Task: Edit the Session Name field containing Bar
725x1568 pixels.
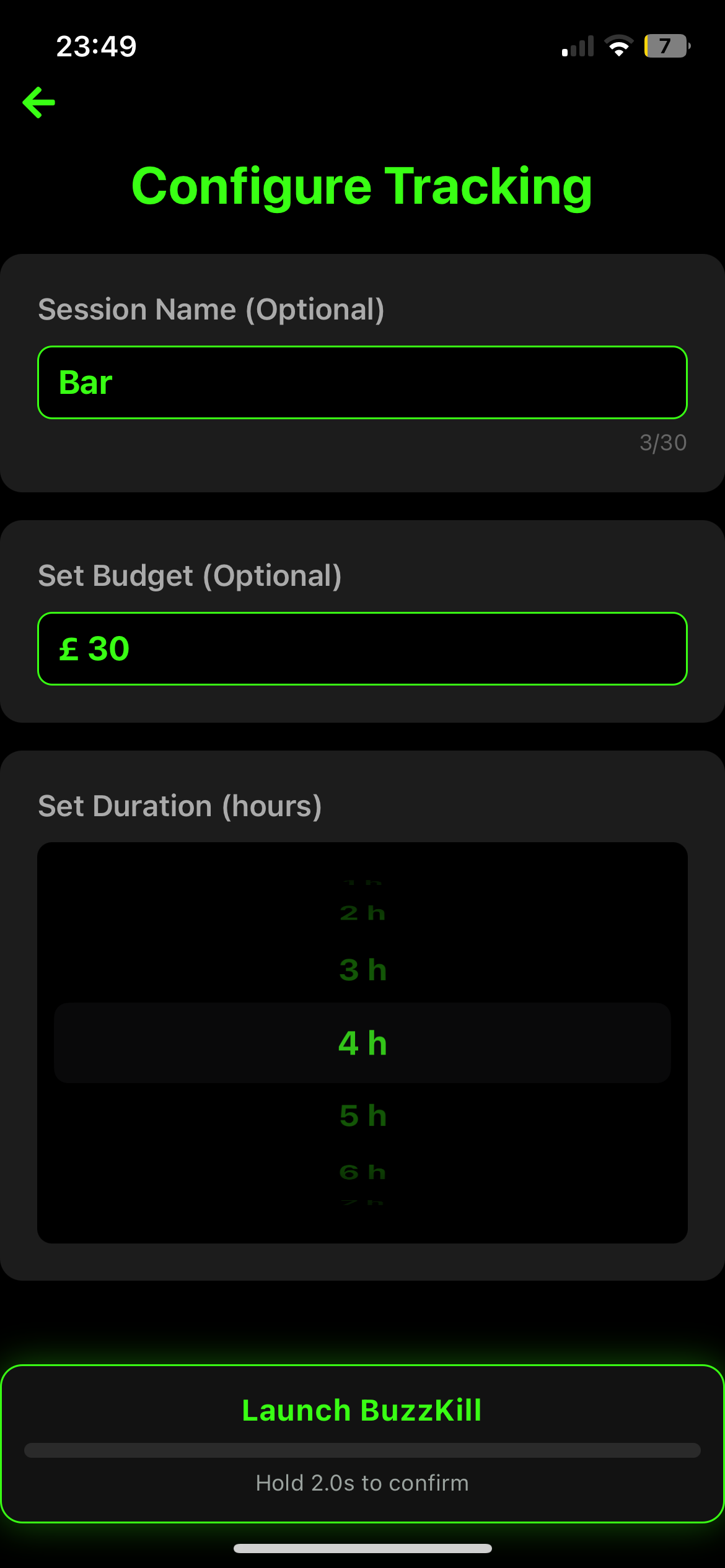Action: (362, 383)
